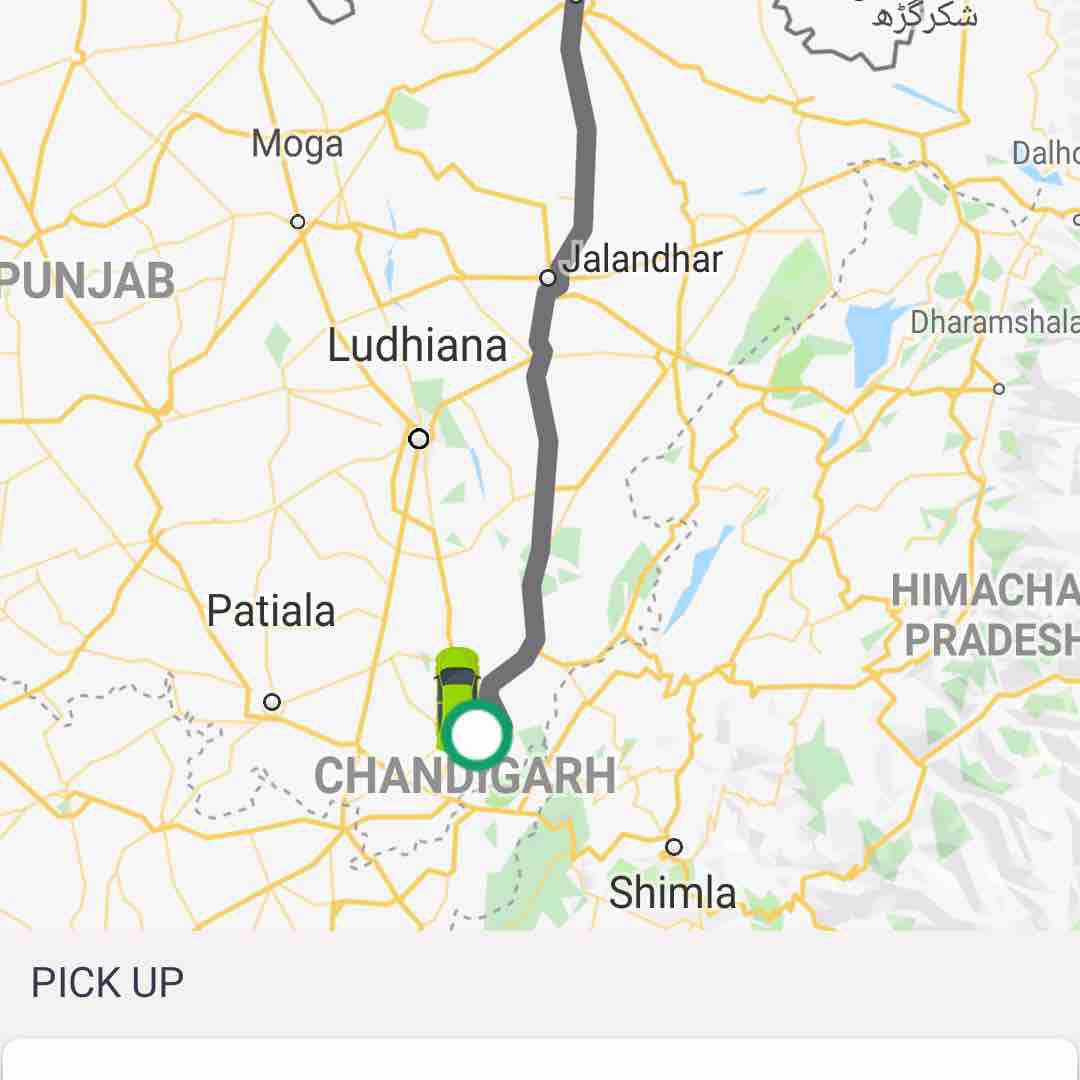This screenshot has height=1080, width=1080.
Task: Tap the green pickup location marker
Action: pos(478,735)
